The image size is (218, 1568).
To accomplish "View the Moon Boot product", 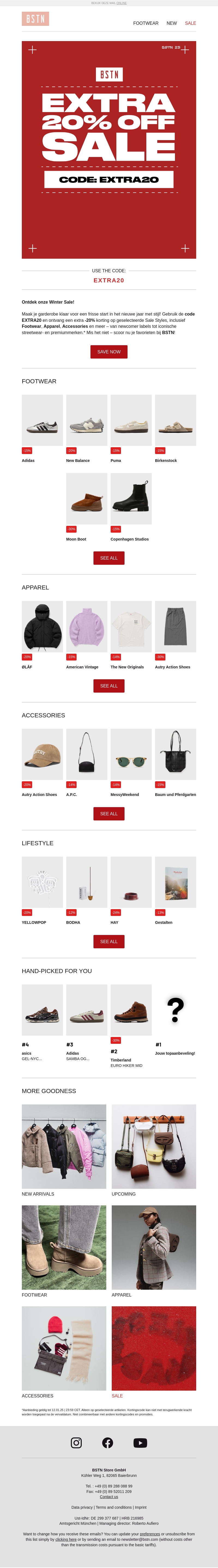I will coord(86,499).
